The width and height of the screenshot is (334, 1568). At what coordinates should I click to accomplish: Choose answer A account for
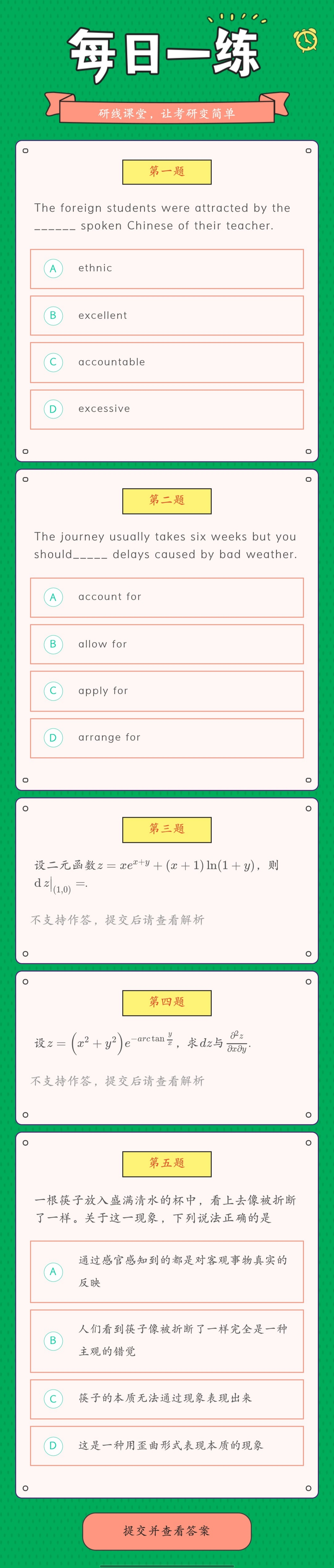166,597
